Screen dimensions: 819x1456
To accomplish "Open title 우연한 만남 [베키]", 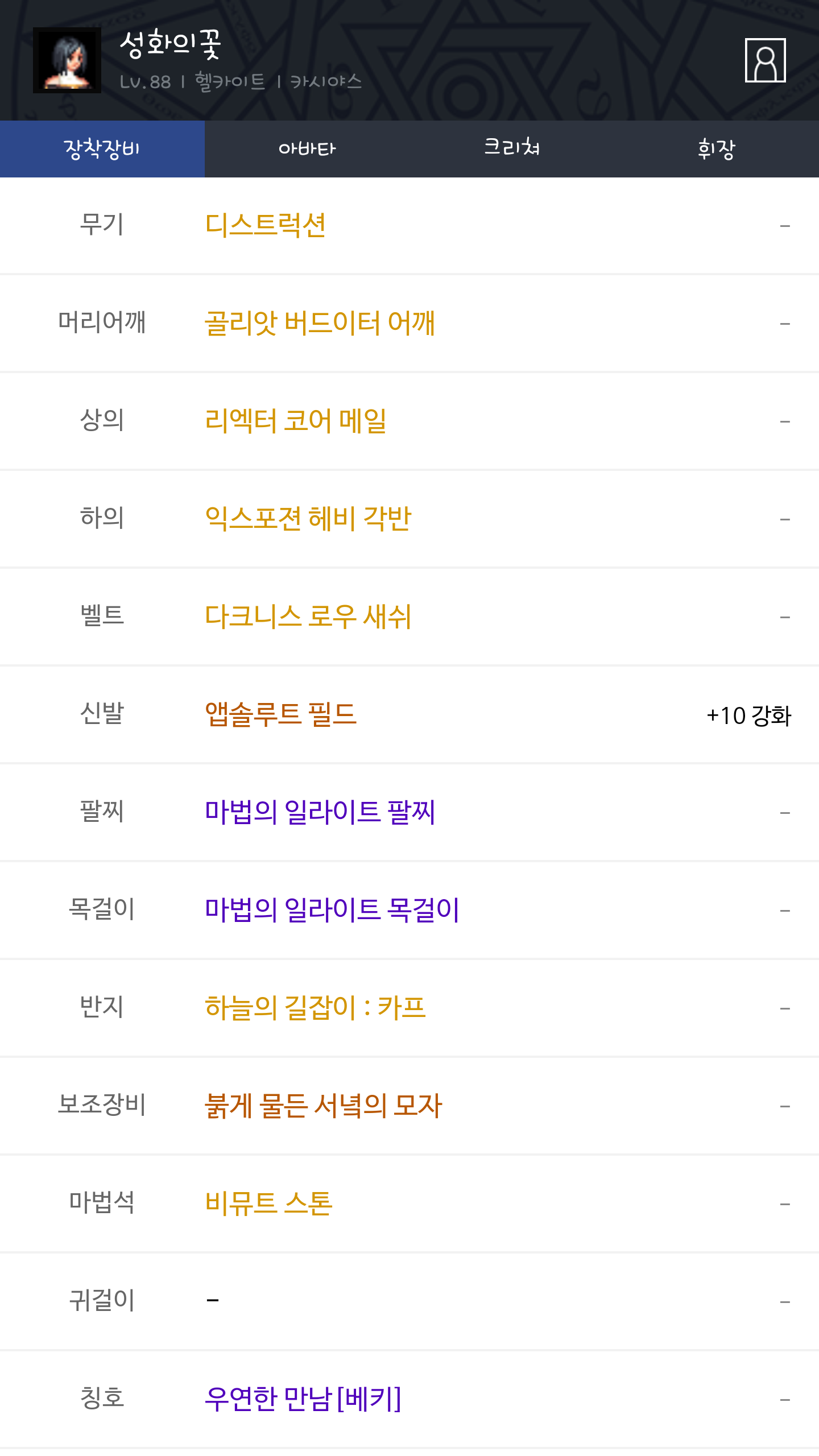I will tap(303, 1399).
